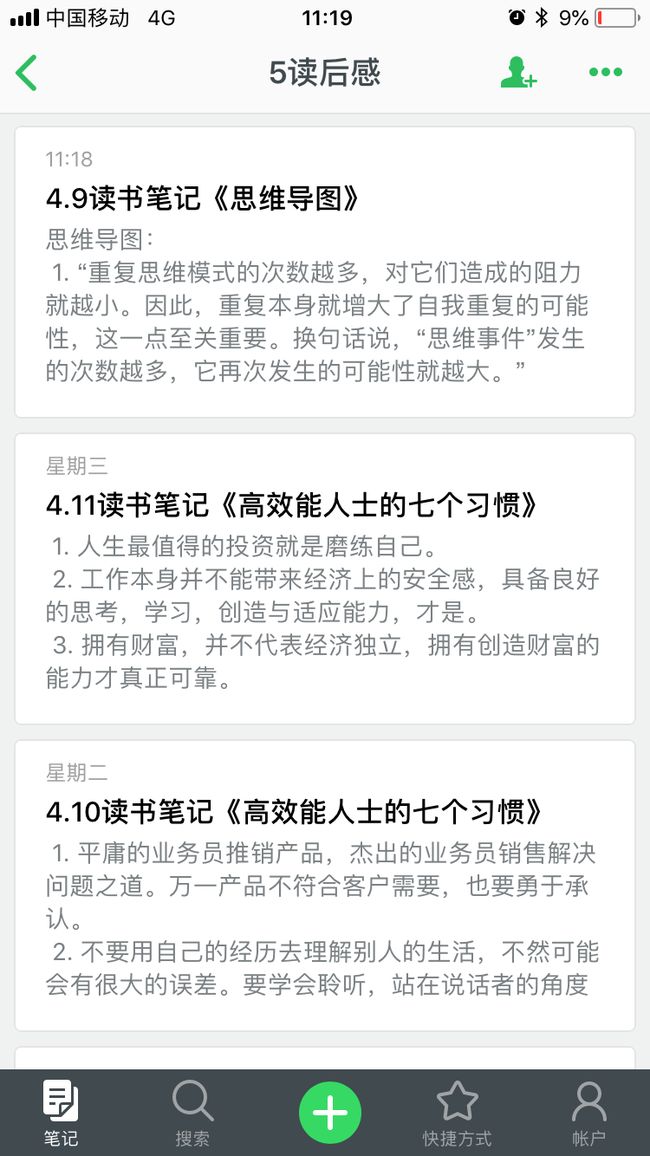
Task: Create a new note with the plus button
Action: (330, 1113)
